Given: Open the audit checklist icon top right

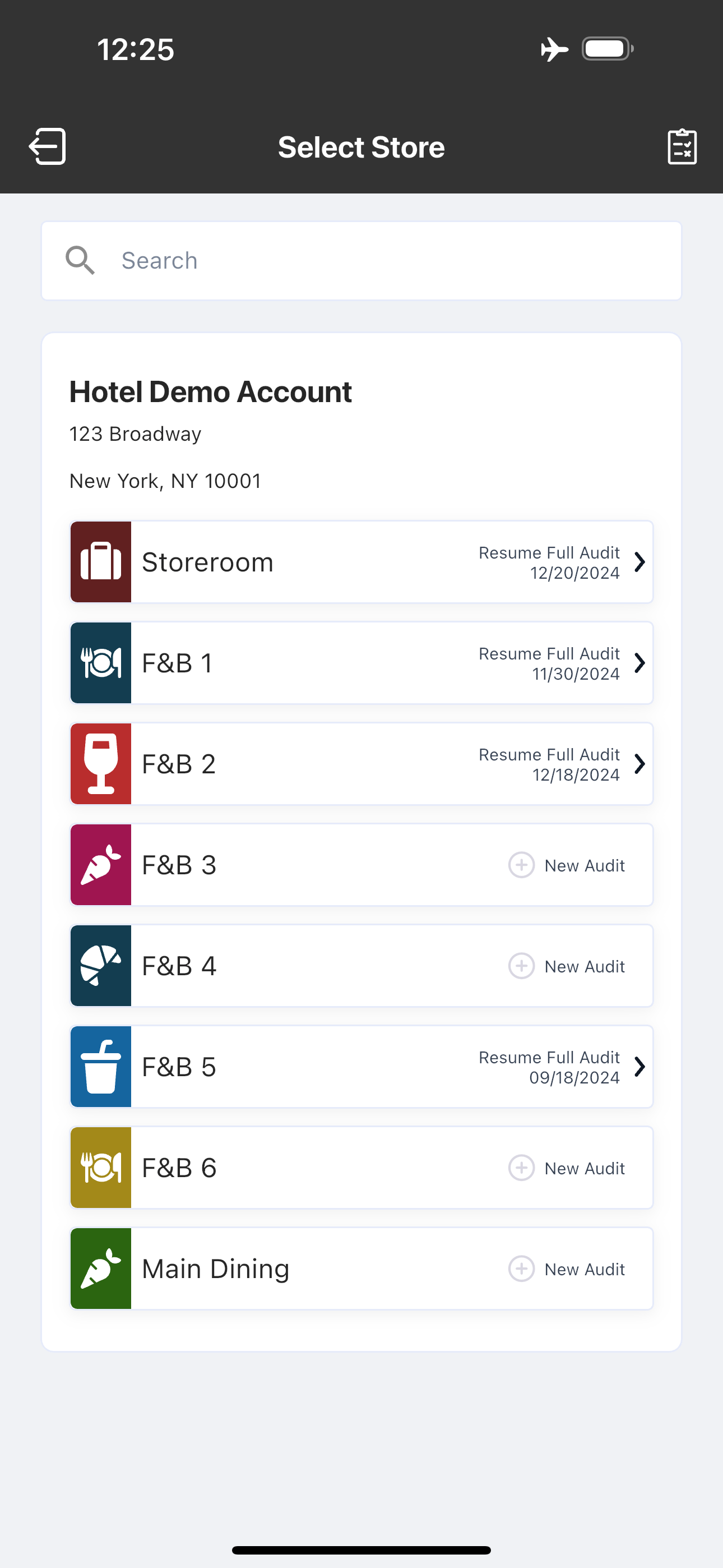Looking at the screenshot, I should (682, 146).
